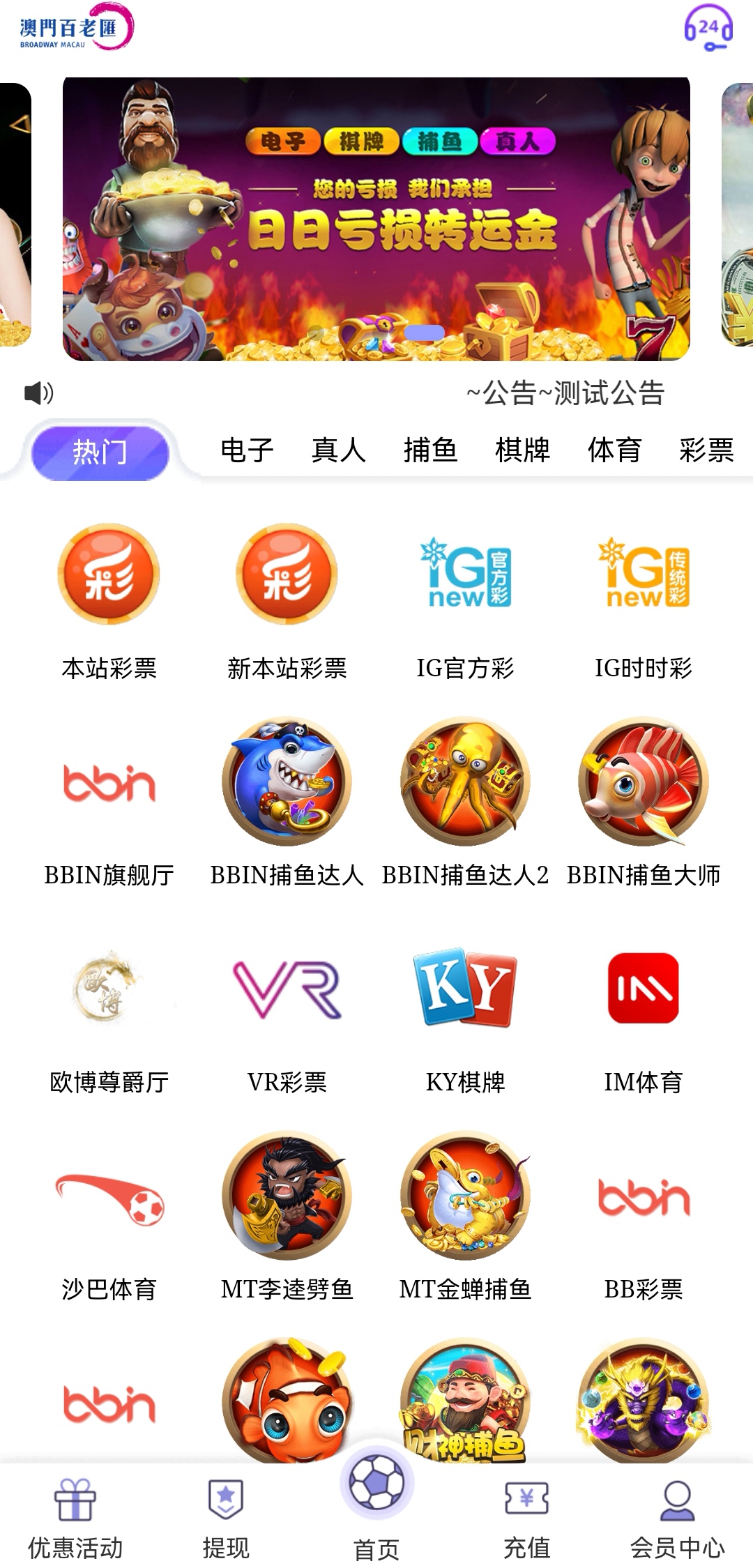Switch to the 真人 category tab
This screenshot has width=753, height=1568.
(x=339, y=450)
